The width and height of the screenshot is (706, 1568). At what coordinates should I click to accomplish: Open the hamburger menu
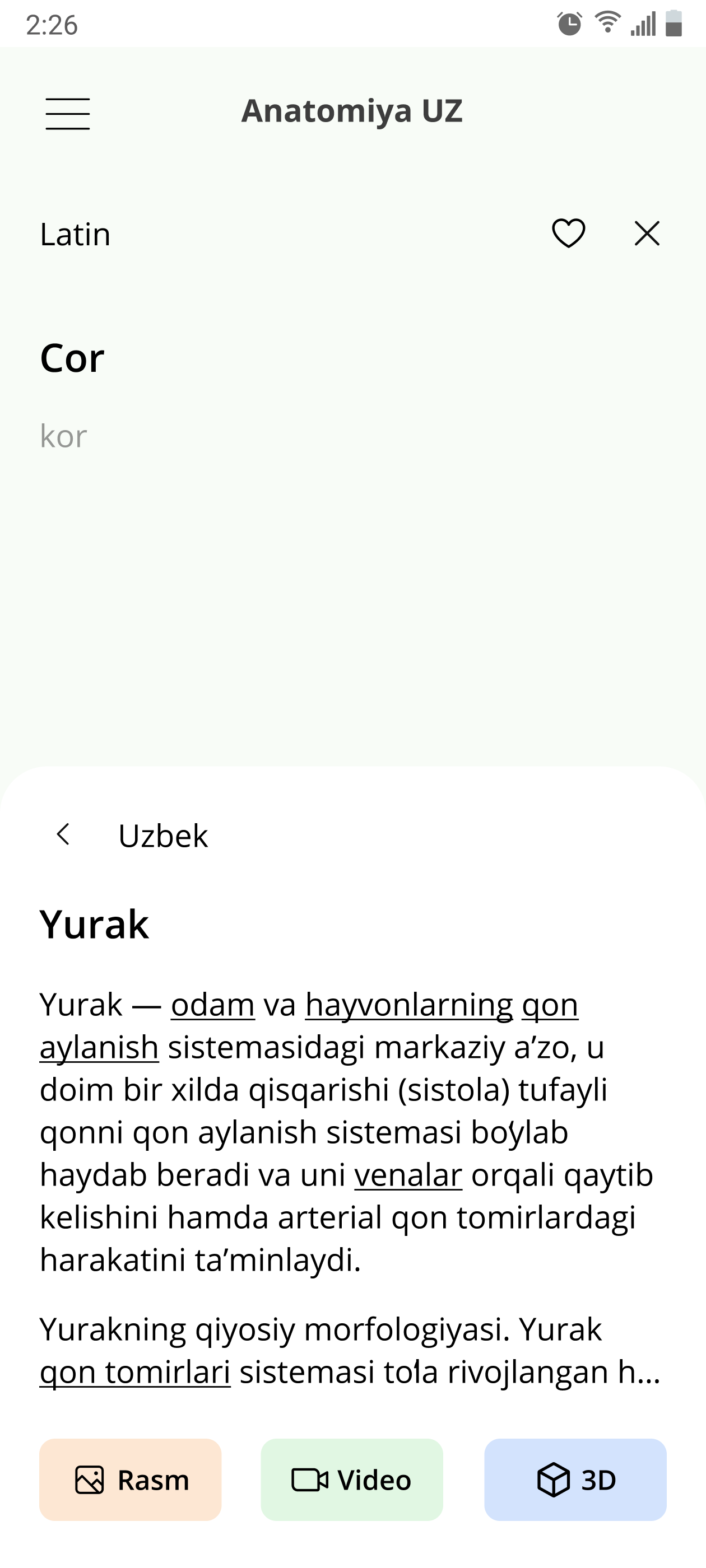click(68, 113)
